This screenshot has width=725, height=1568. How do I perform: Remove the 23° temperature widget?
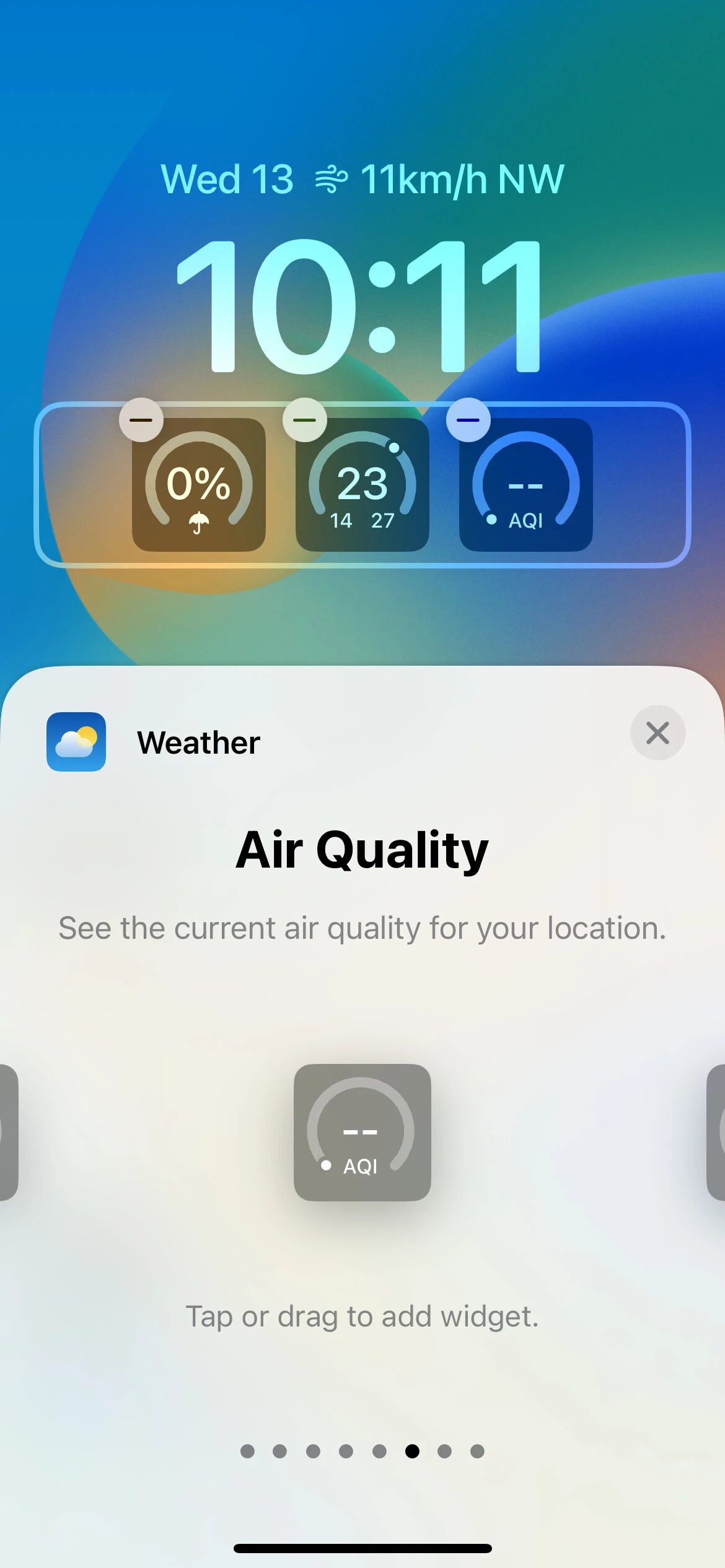pyautogui.click(x=304, y=420)
